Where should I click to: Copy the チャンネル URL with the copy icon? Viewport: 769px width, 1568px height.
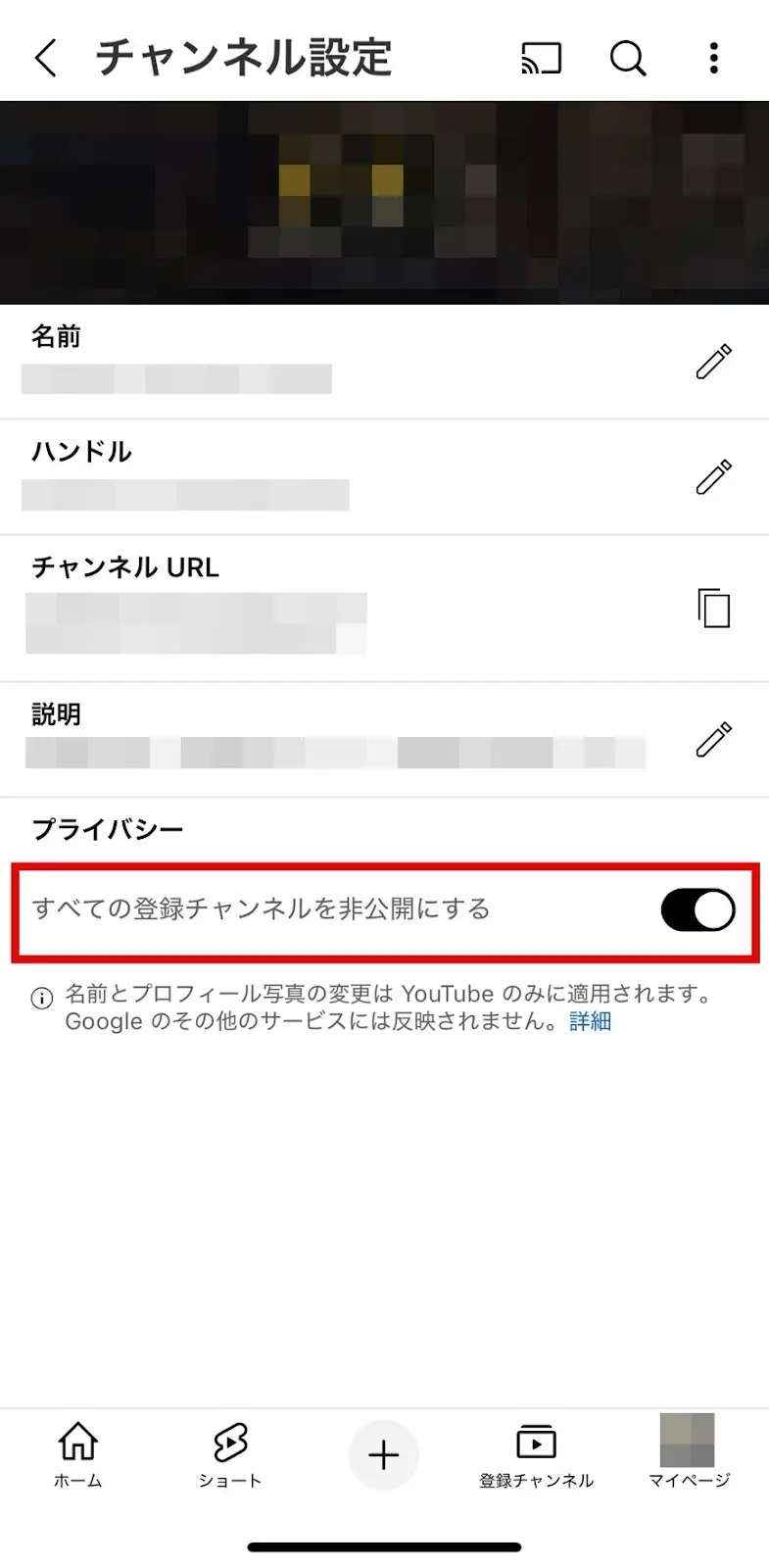714,609
